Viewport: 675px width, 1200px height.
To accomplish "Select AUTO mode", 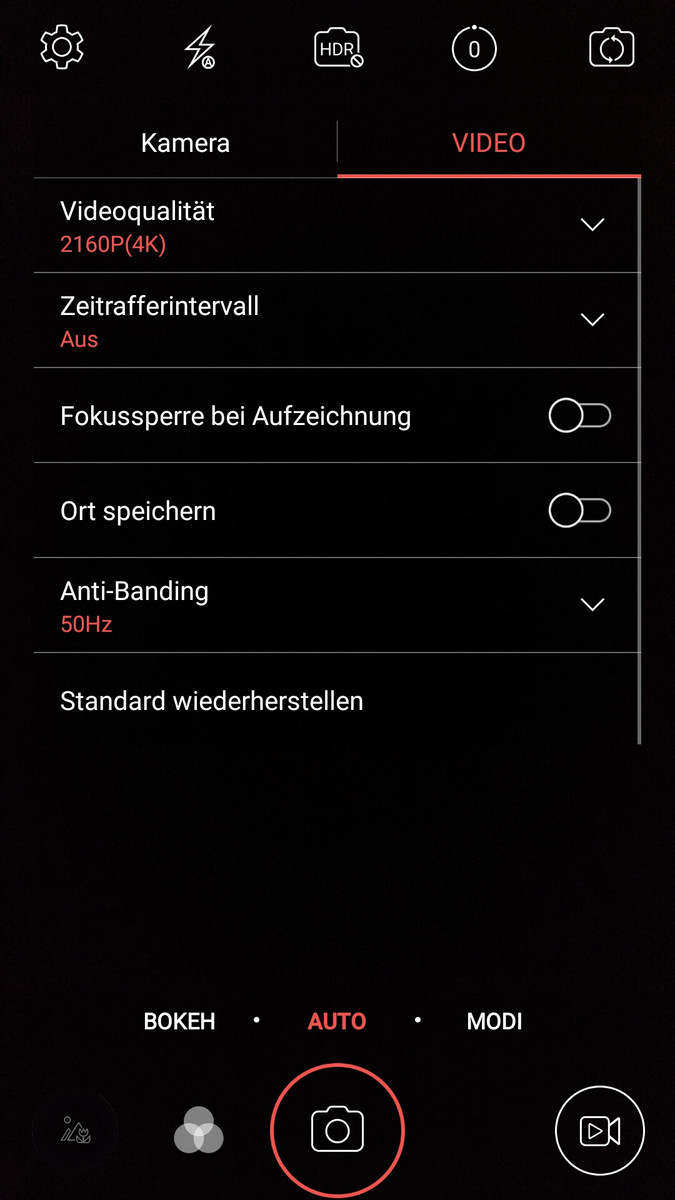I will pyautogui.click(x=337, y=1021).
